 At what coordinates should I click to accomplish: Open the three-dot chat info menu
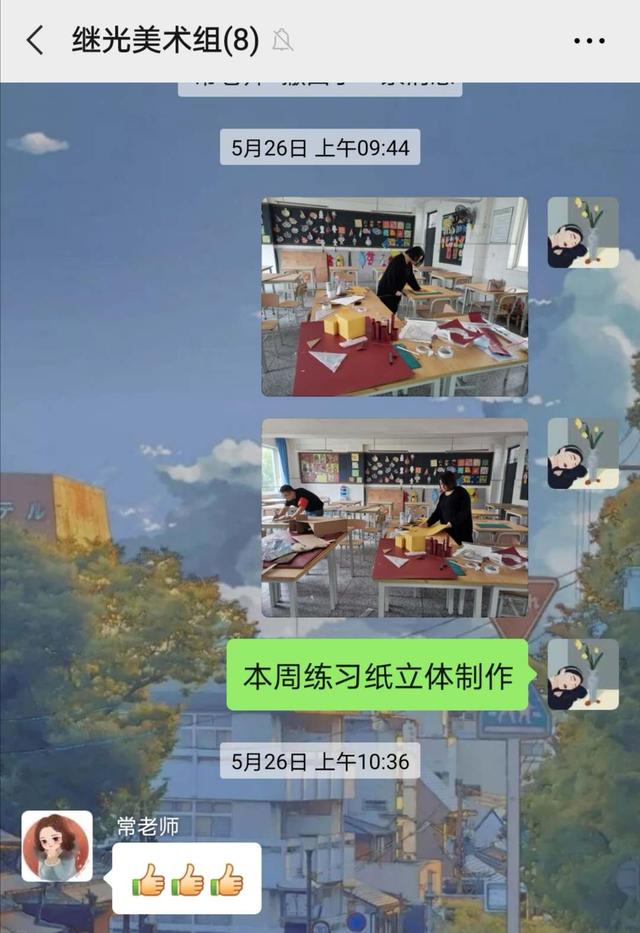point(588,41)
